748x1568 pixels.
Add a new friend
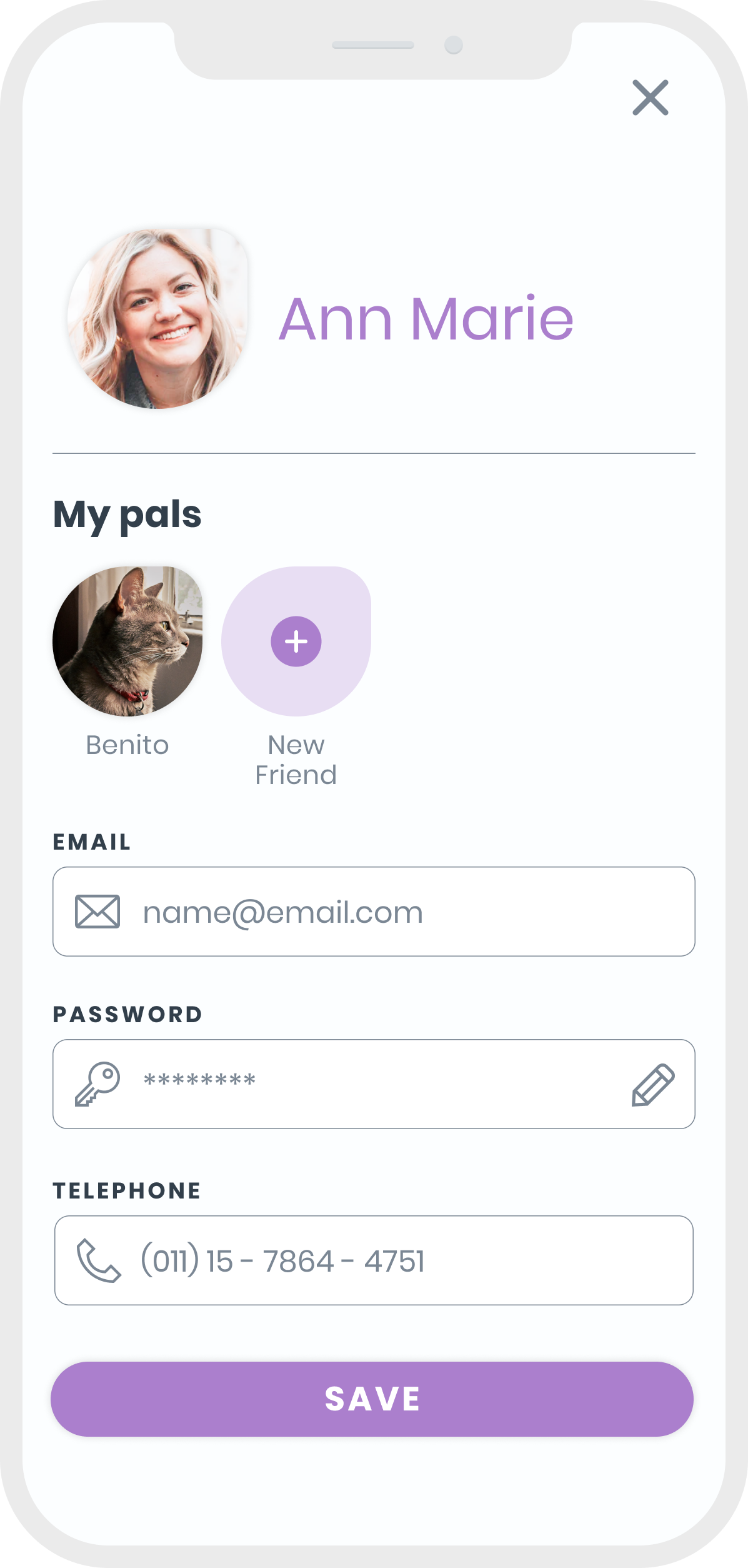(296, 641)
